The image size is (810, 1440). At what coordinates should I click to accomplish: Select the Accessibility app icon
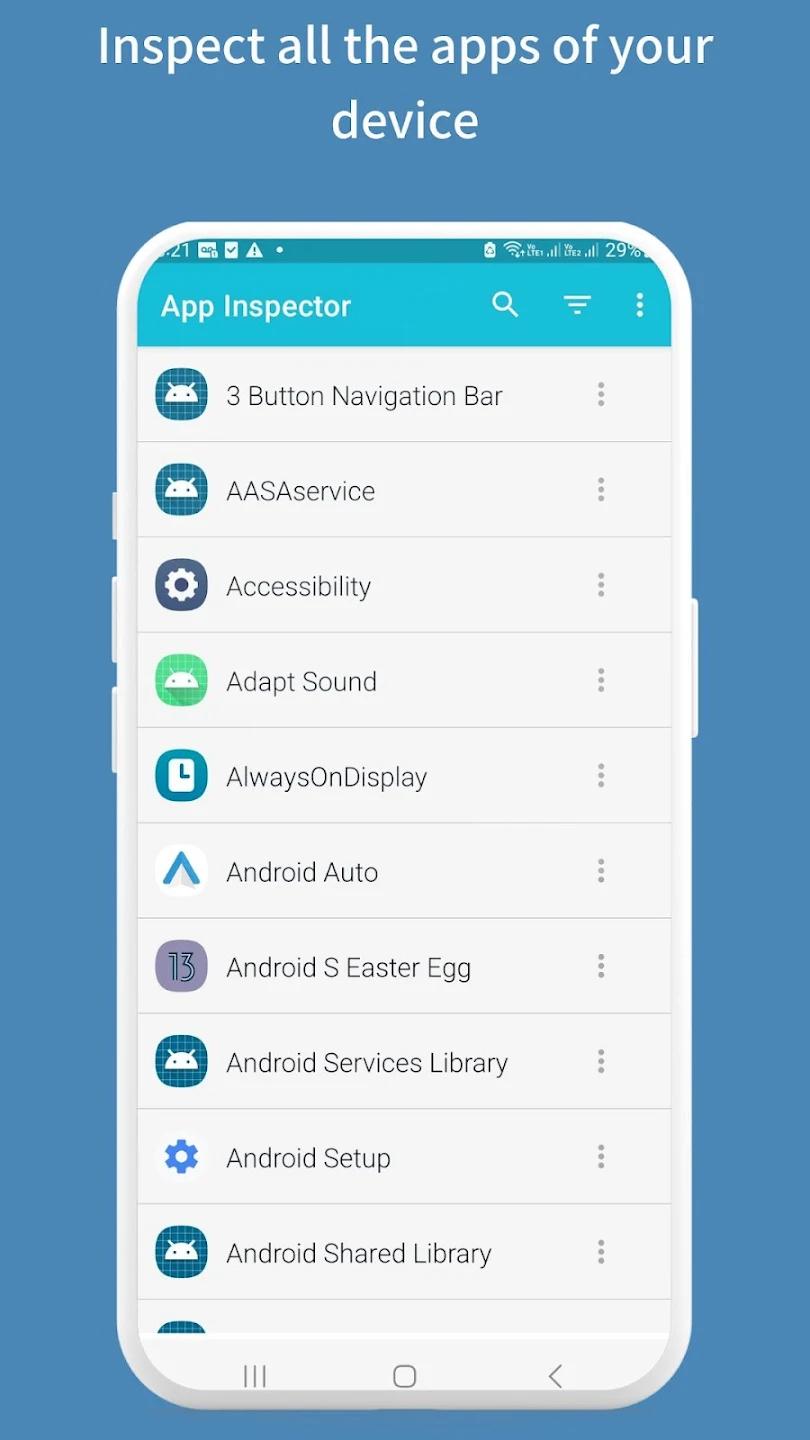point(181,585)
